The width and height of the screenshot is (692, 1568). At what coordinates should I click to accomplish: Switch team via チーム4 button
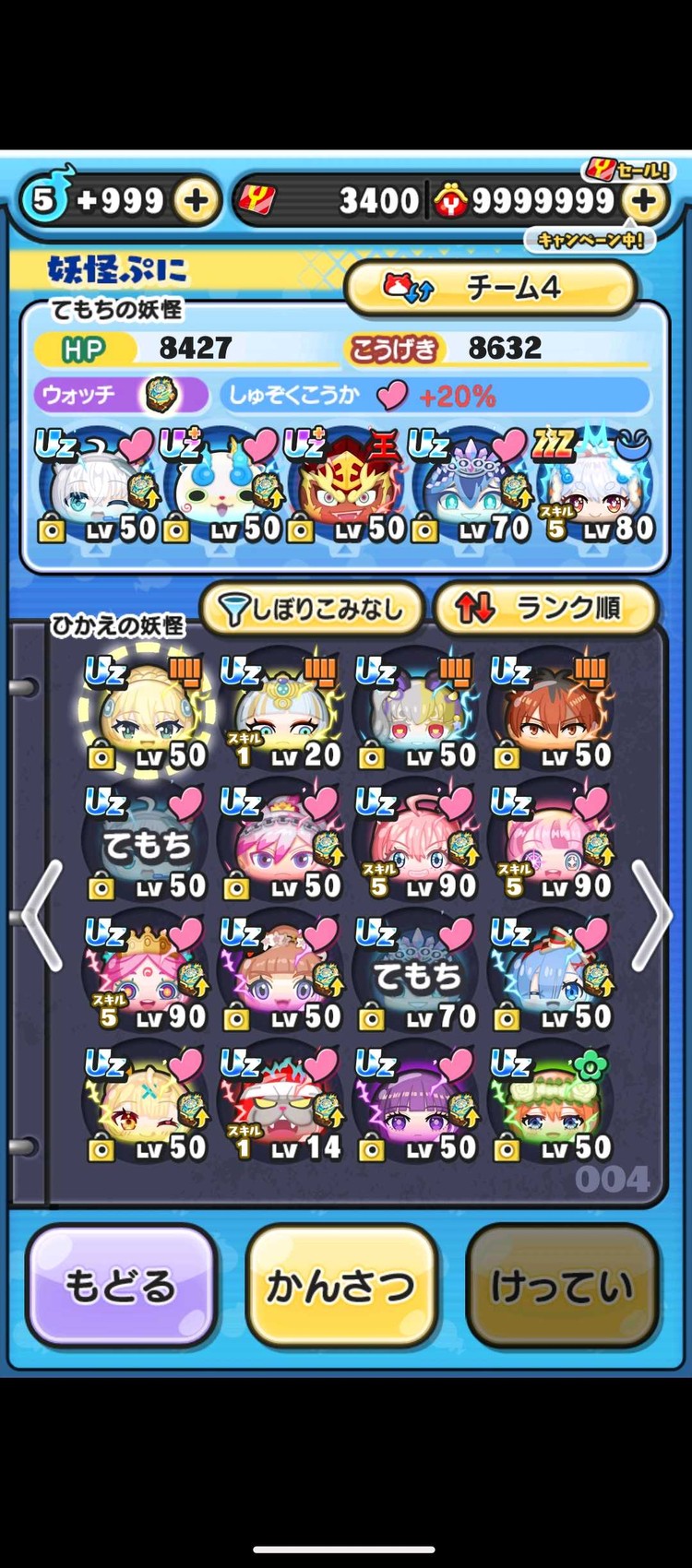click(x=491, y=288)
